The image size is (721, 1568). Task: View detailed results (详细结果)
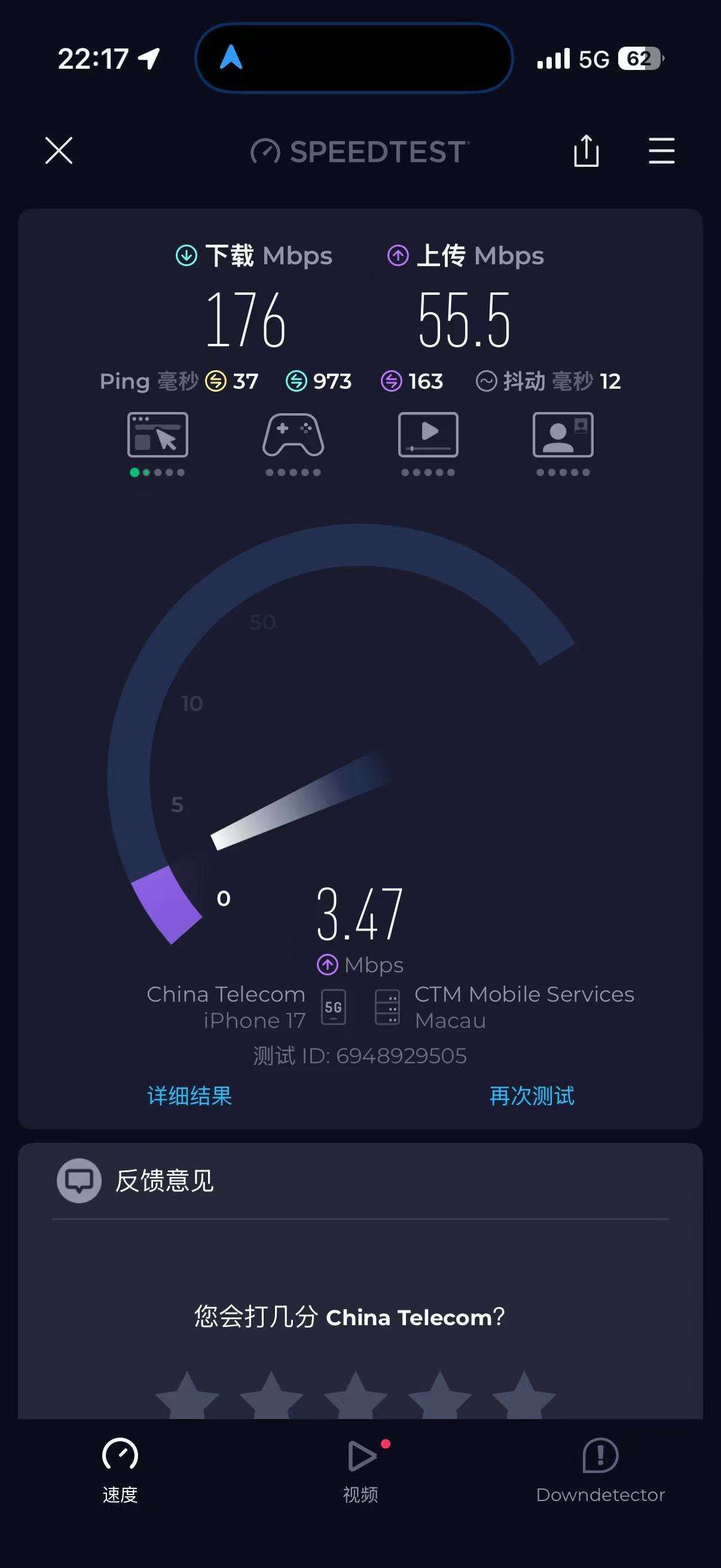pyautogui.click(x=190, y=1096)
